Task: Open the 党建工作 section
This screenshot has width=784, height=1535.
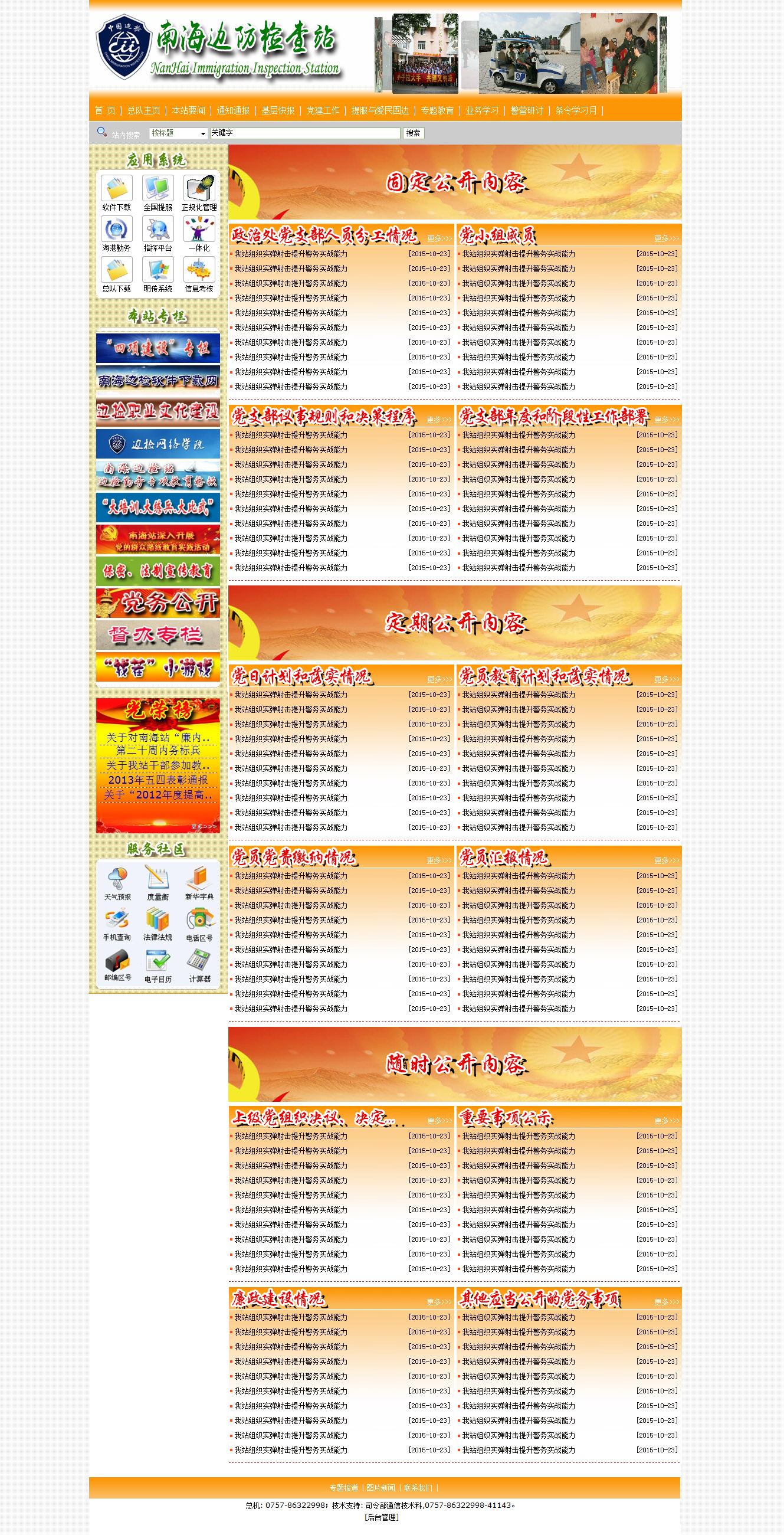Action: (322, 110)
